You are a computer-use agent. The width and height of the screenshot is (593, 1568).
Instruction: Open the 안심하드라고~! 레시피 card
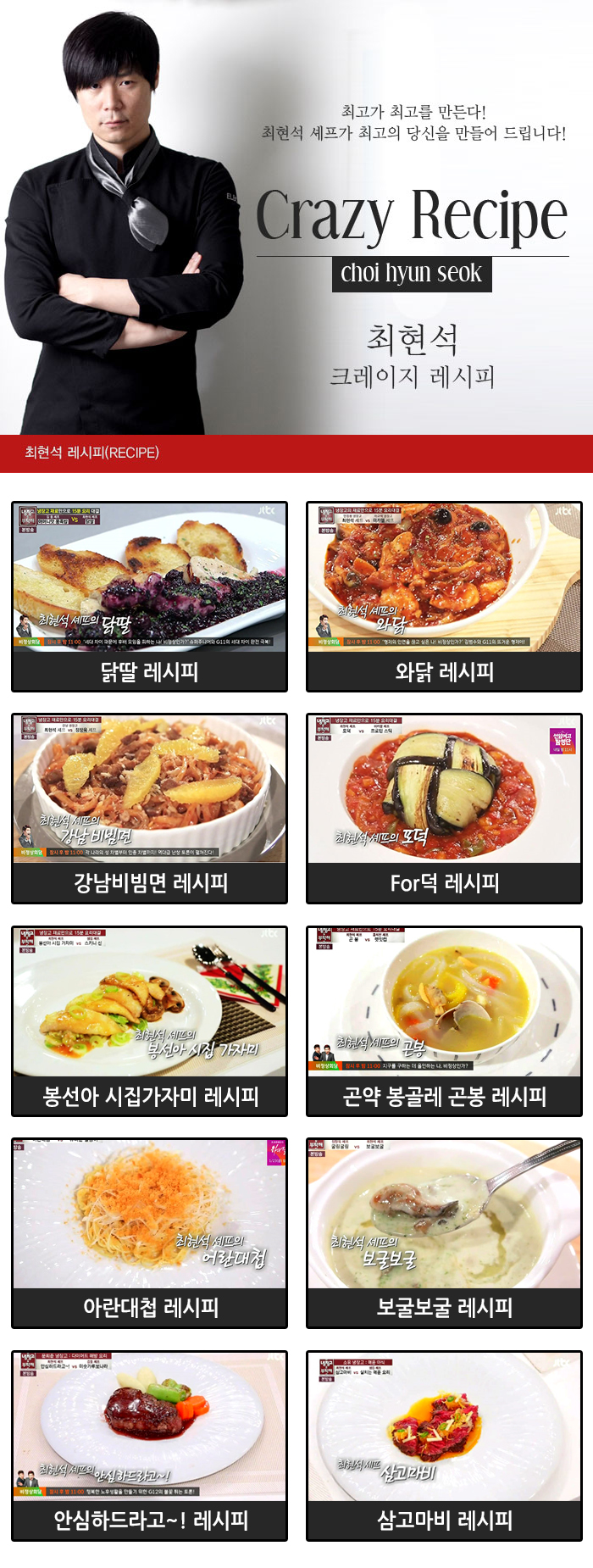point(149,1445)
